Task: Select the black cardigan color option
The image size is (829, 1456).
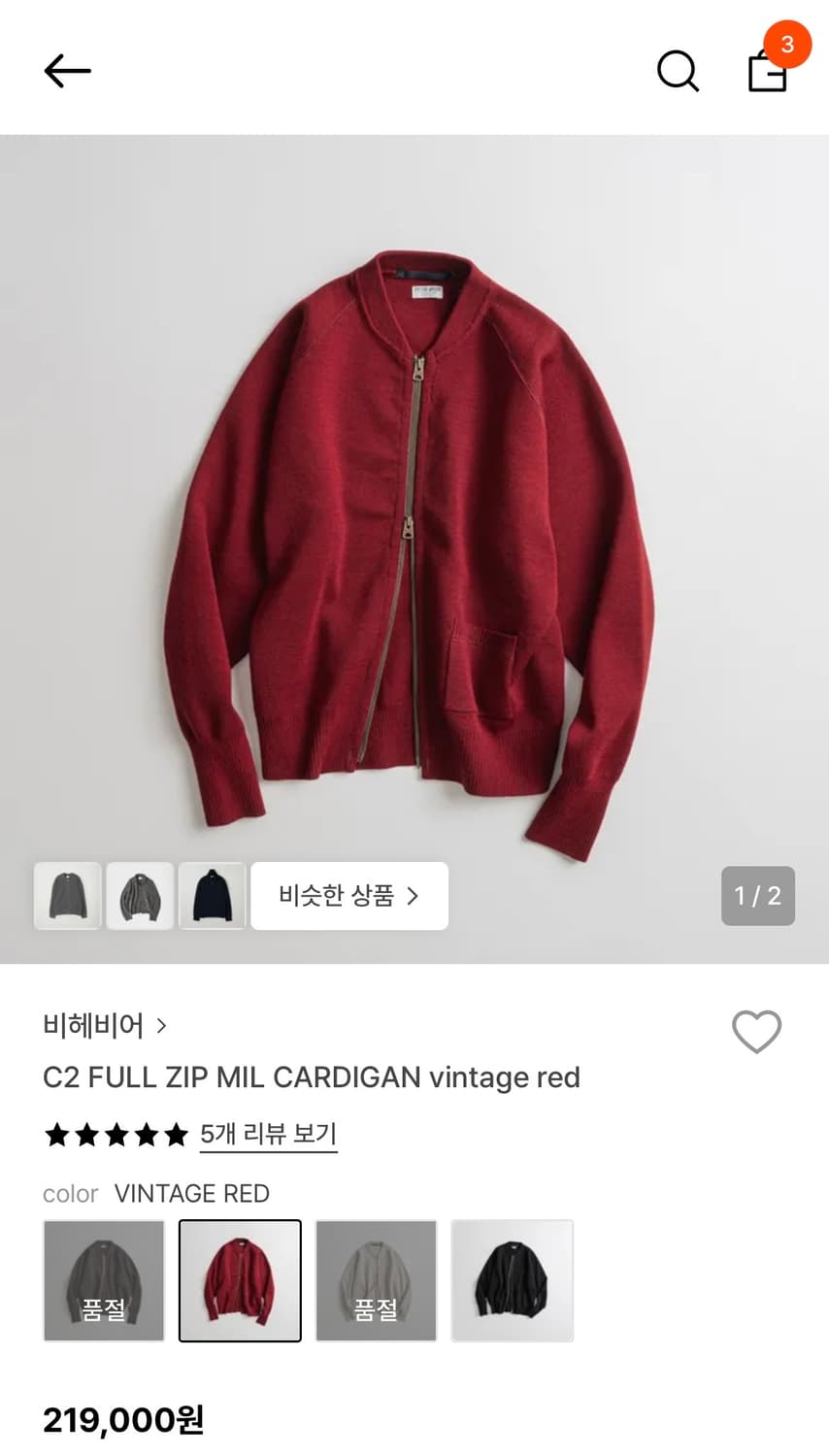Action: (x=513, y=1280)
